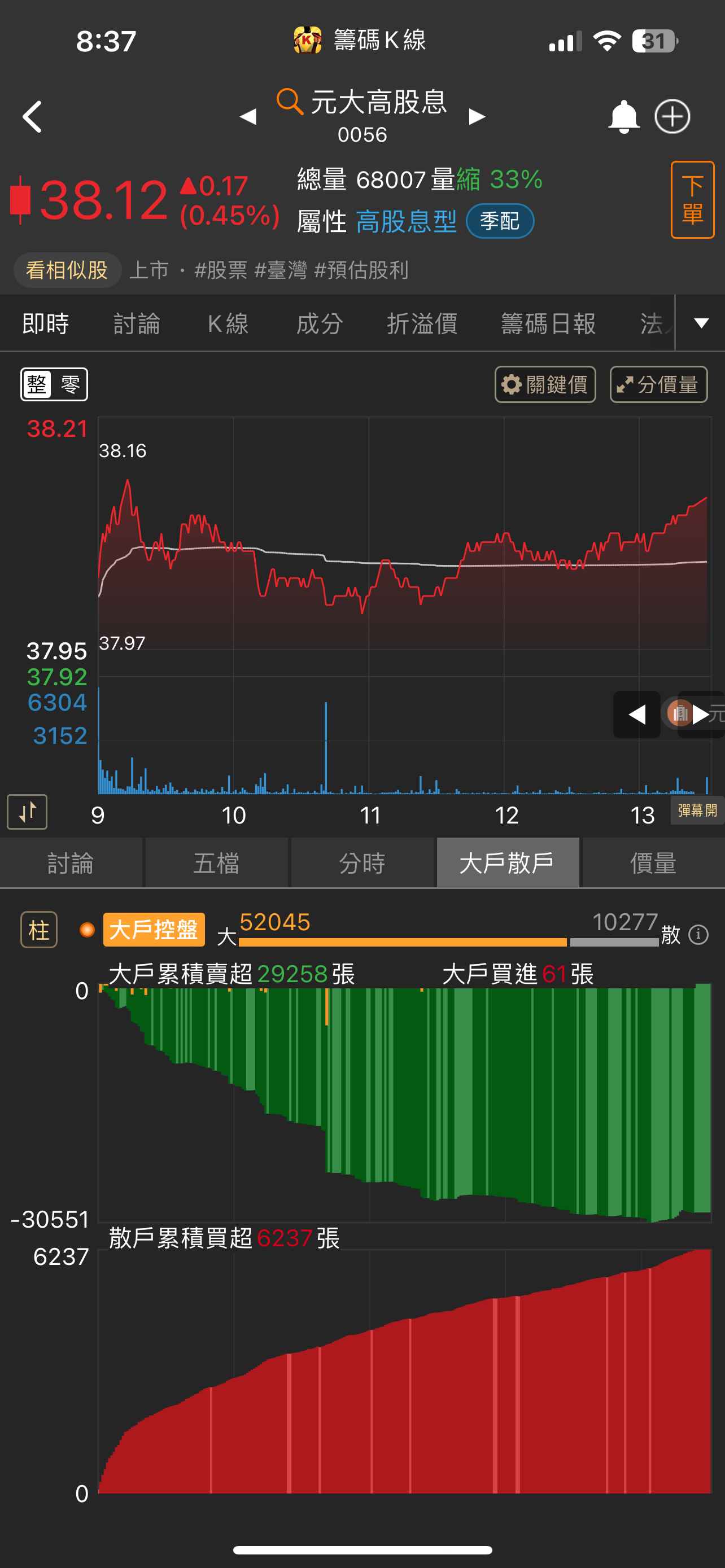
Task: Select the 折溢價 tab
Action: (x=422, y=323)
